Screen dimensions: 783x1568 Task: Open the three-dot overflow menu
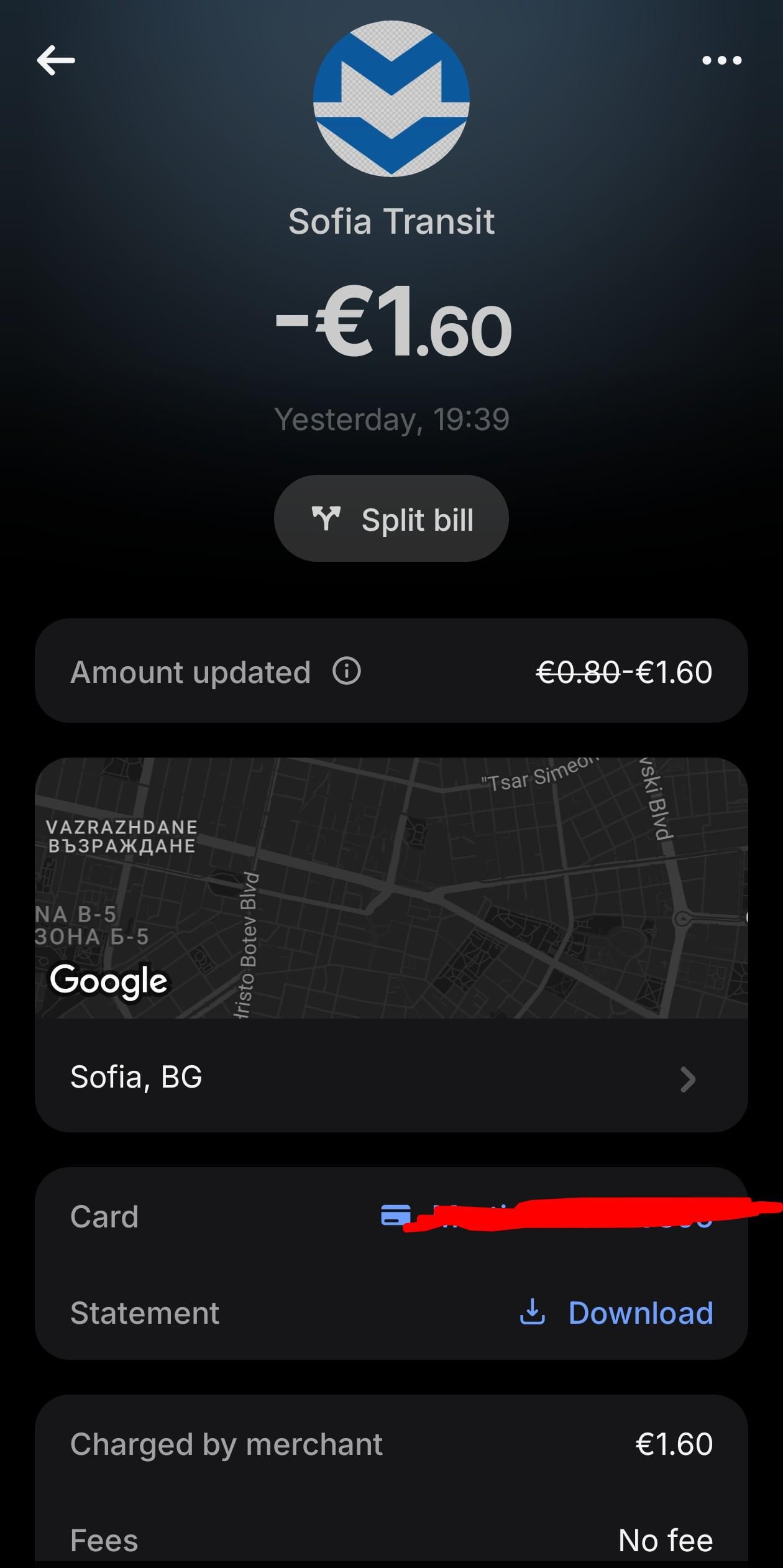[x=721, y=61]
